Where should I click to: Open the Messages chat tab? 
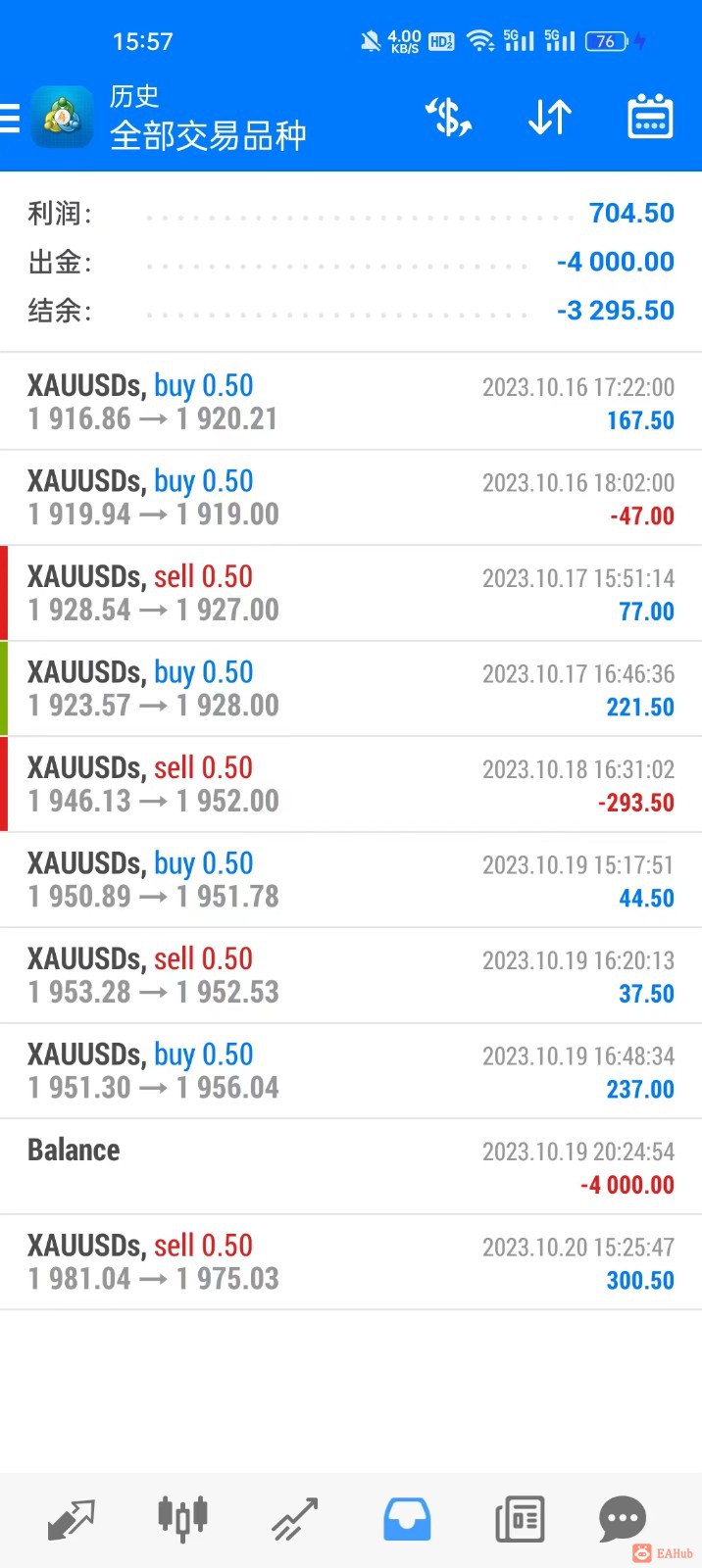622,1520
